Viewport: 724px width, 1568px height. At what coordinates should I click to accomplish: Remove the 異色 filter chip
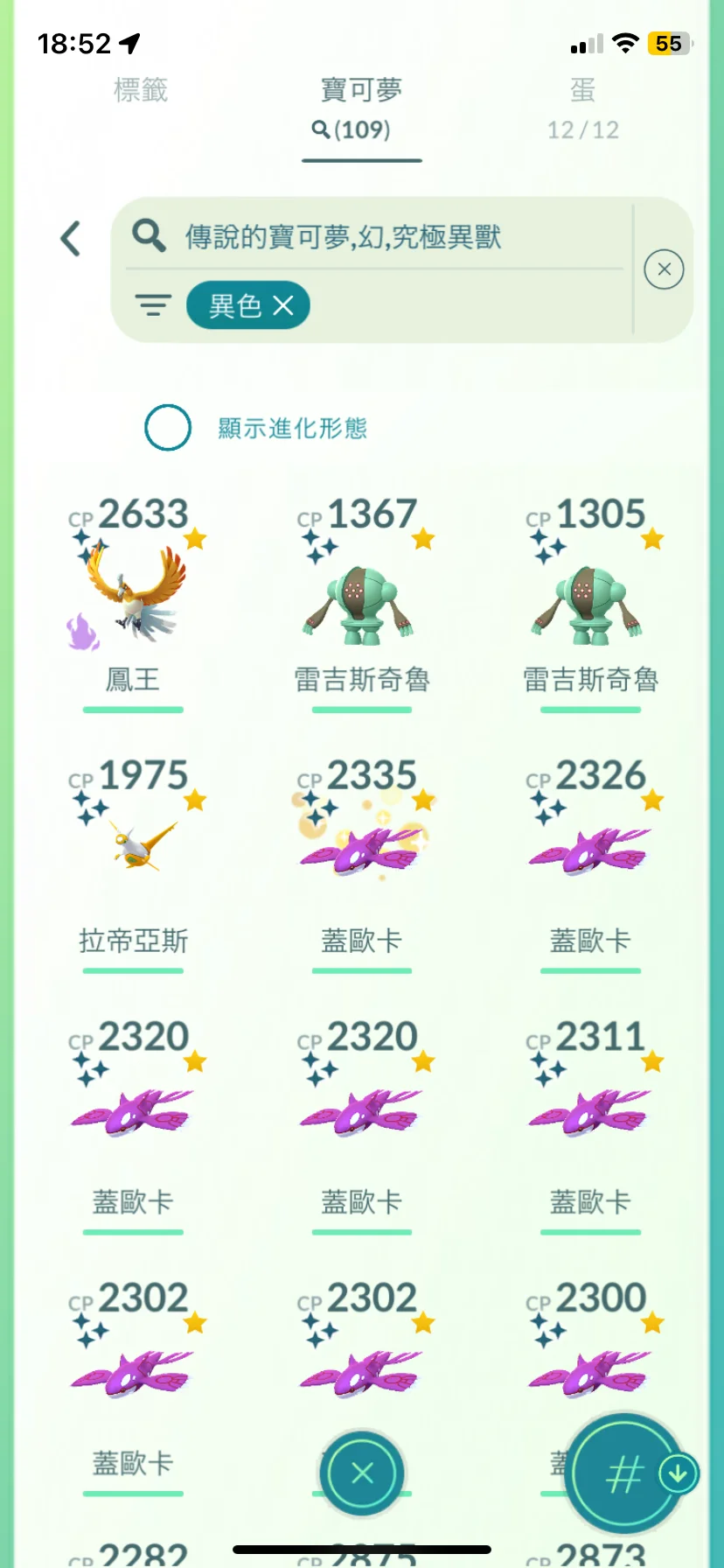[283, 305]
